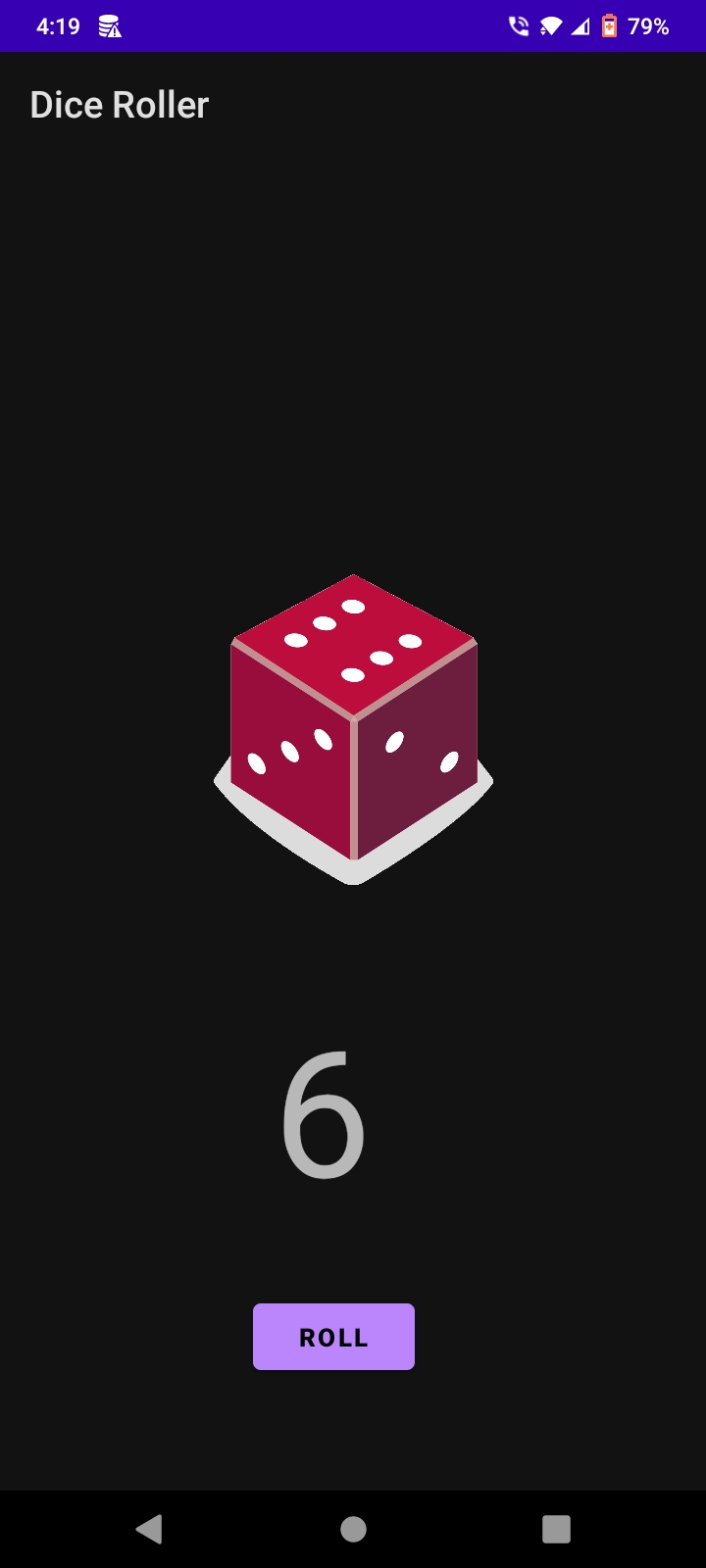Tap the notification icon in the status bar
This screenshot has width=706, height=1568.
coord(108,26)
